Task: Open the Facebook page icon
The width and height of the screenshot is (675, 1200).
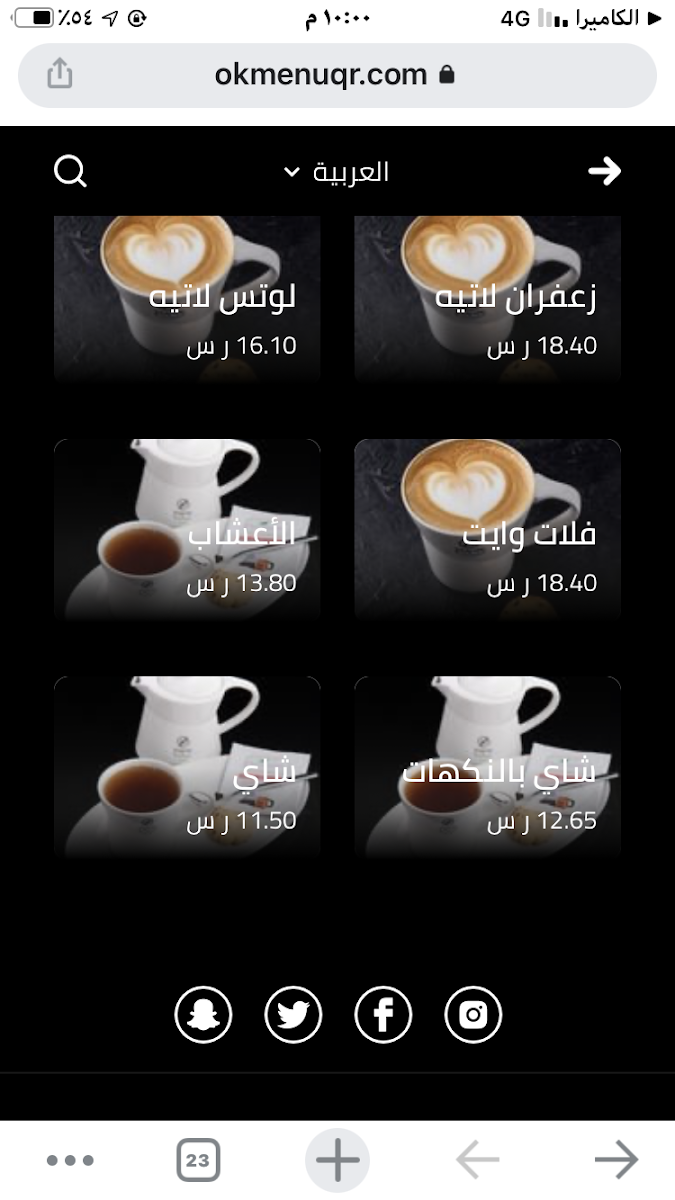Action: pos(383,1015)
